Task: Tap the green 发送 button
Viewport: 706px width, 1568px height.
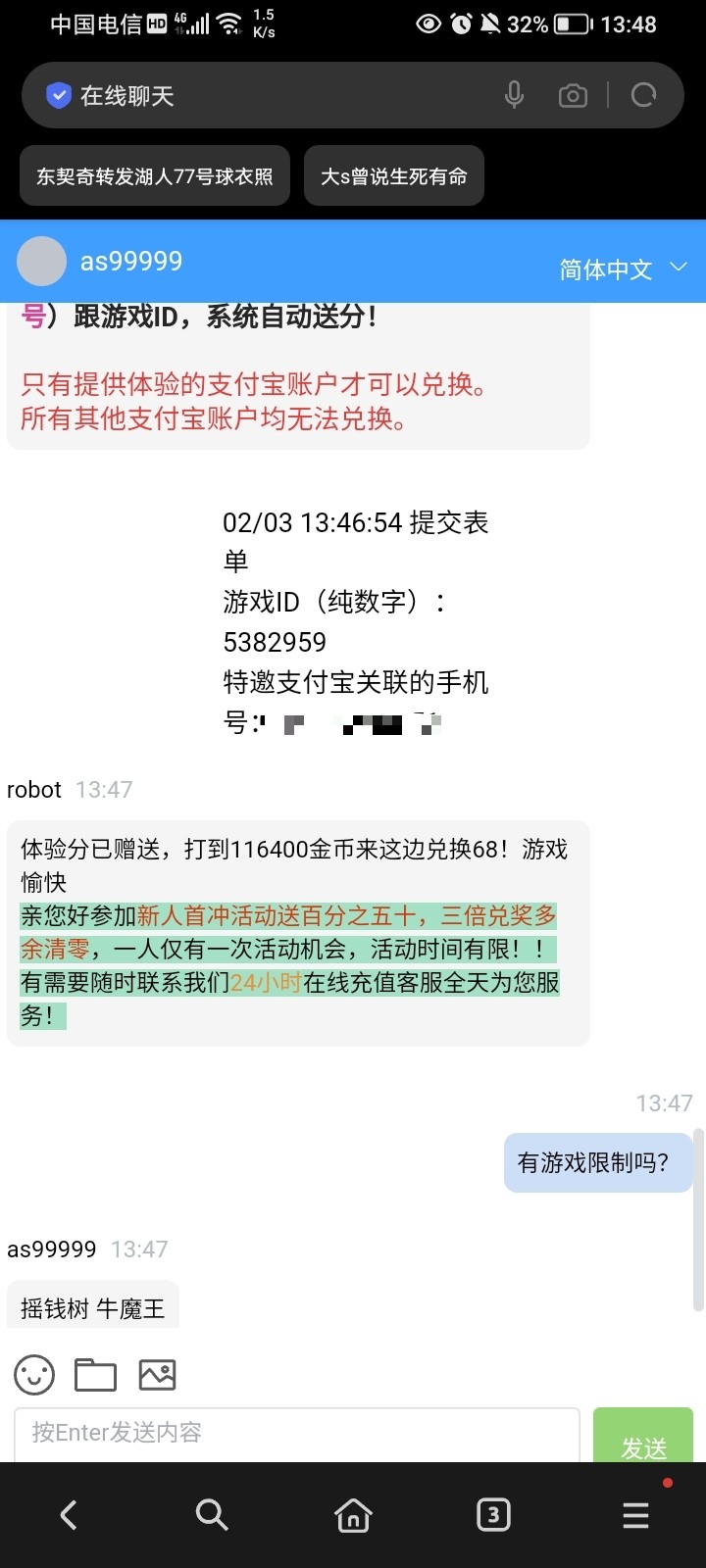Action: click(643, 1441)
